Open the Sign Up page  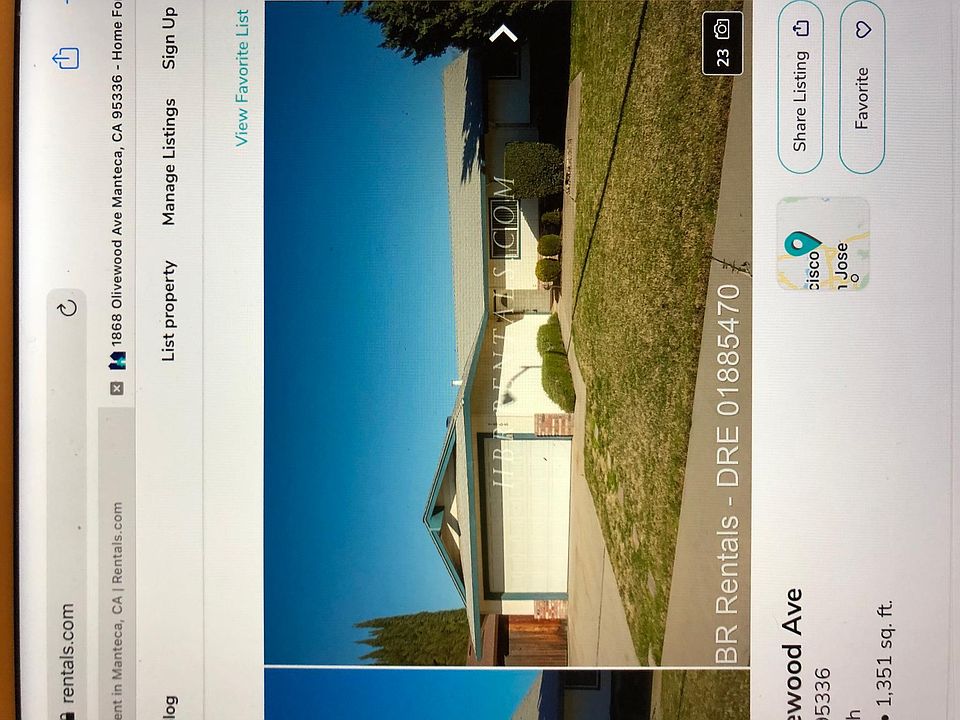[x=169, y=39]
